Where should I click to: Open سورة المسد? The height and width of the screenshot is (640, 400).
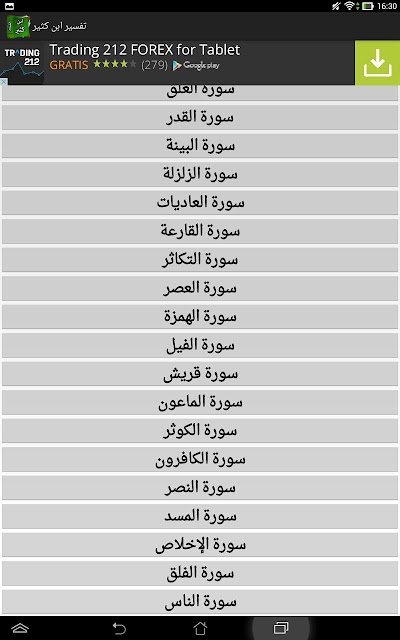[x=200, y=517]
